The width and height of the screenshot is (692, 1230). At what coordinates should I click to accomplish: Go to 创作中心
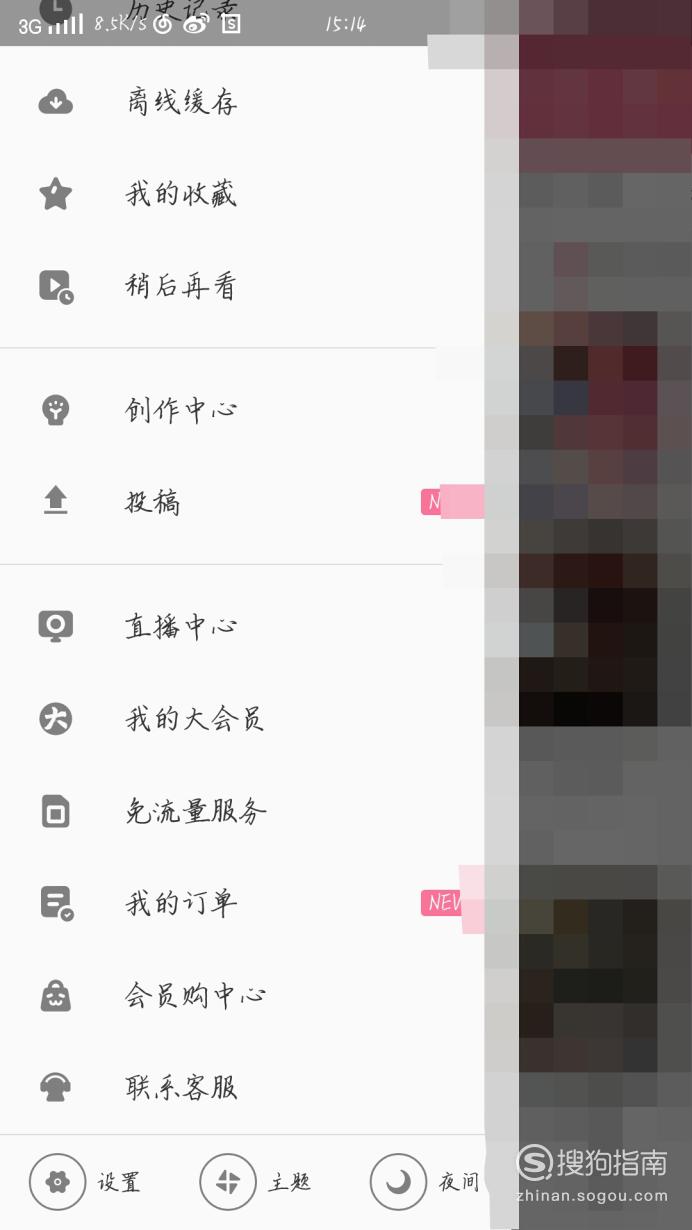(242, 409)
